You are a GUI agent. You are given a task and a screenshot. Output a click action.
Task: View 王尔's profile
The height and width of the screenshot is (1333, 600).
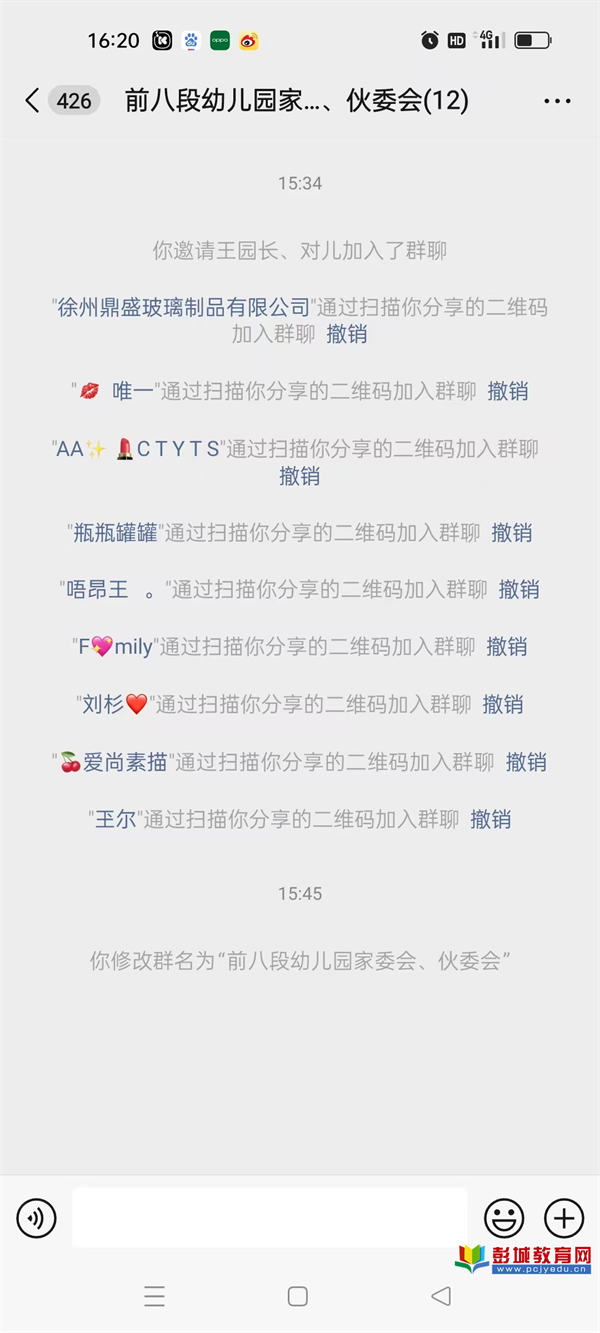(x=115, y=820)
